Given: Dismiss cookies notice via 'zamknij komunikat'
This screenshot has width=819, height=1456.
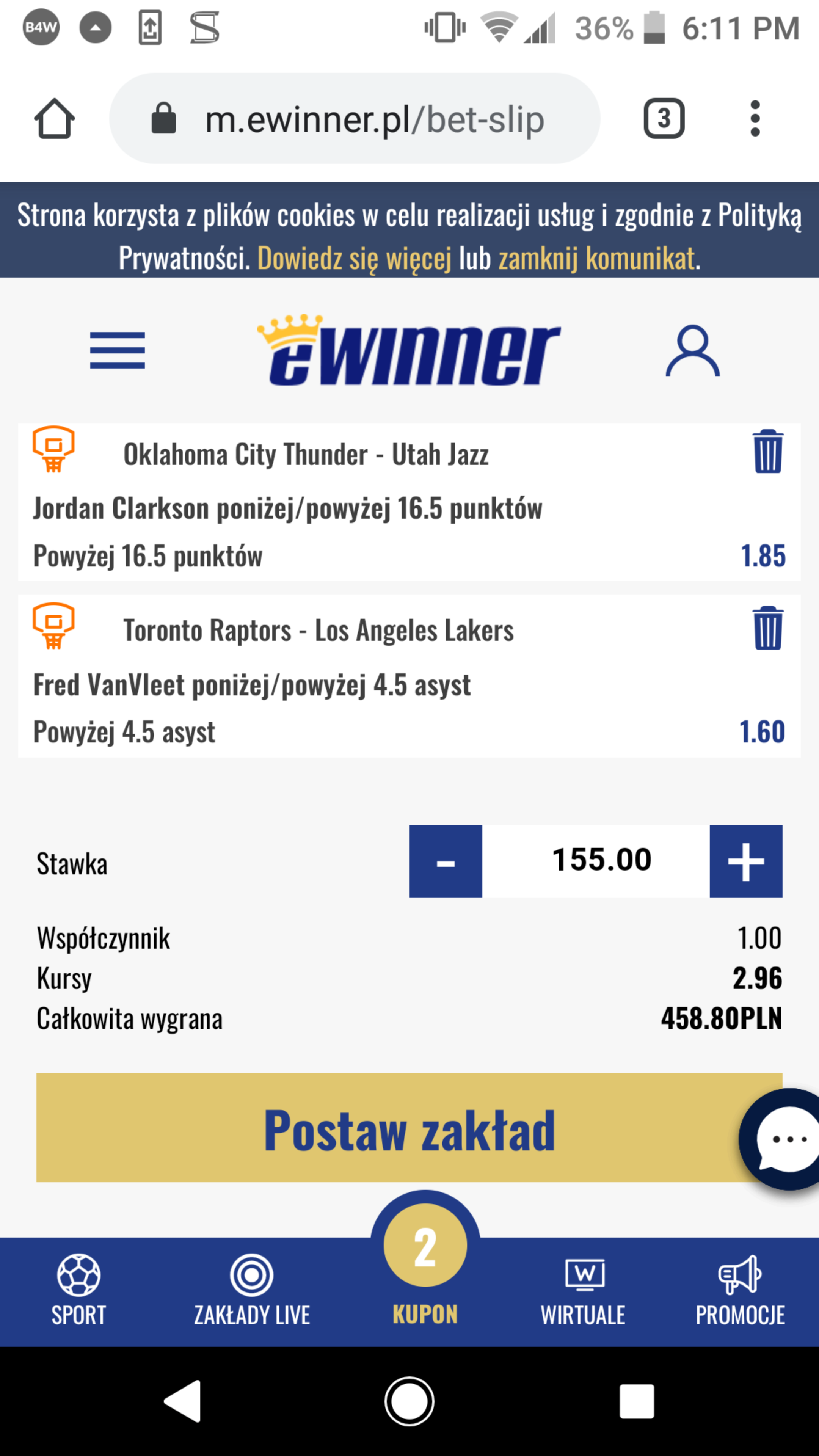Looking at the screenshot, I should pyautogui.click(x=596, y=258).
